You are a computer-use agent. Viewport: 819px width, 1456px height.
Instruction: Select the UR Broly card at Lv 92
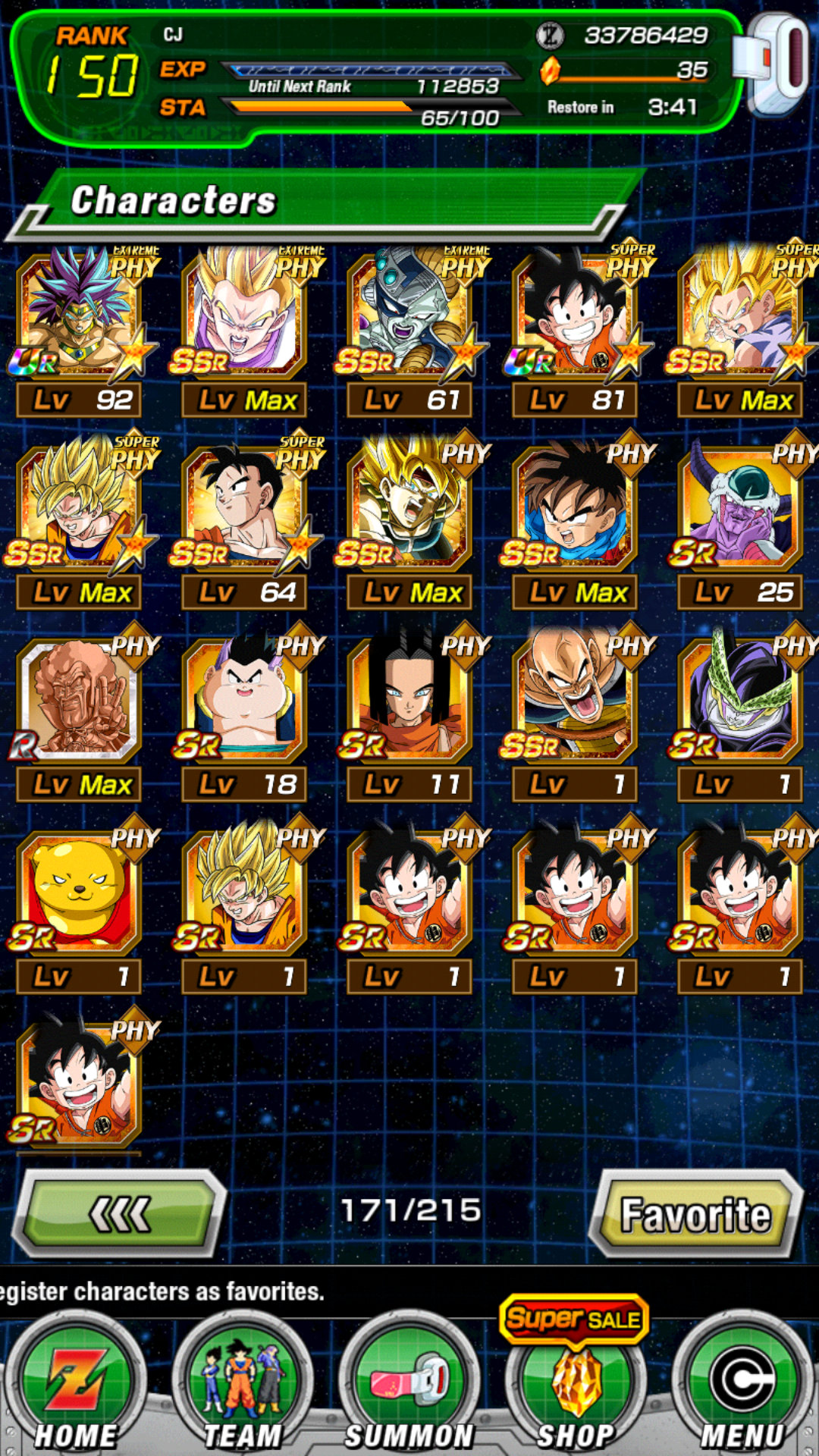[x=79, y=318]
